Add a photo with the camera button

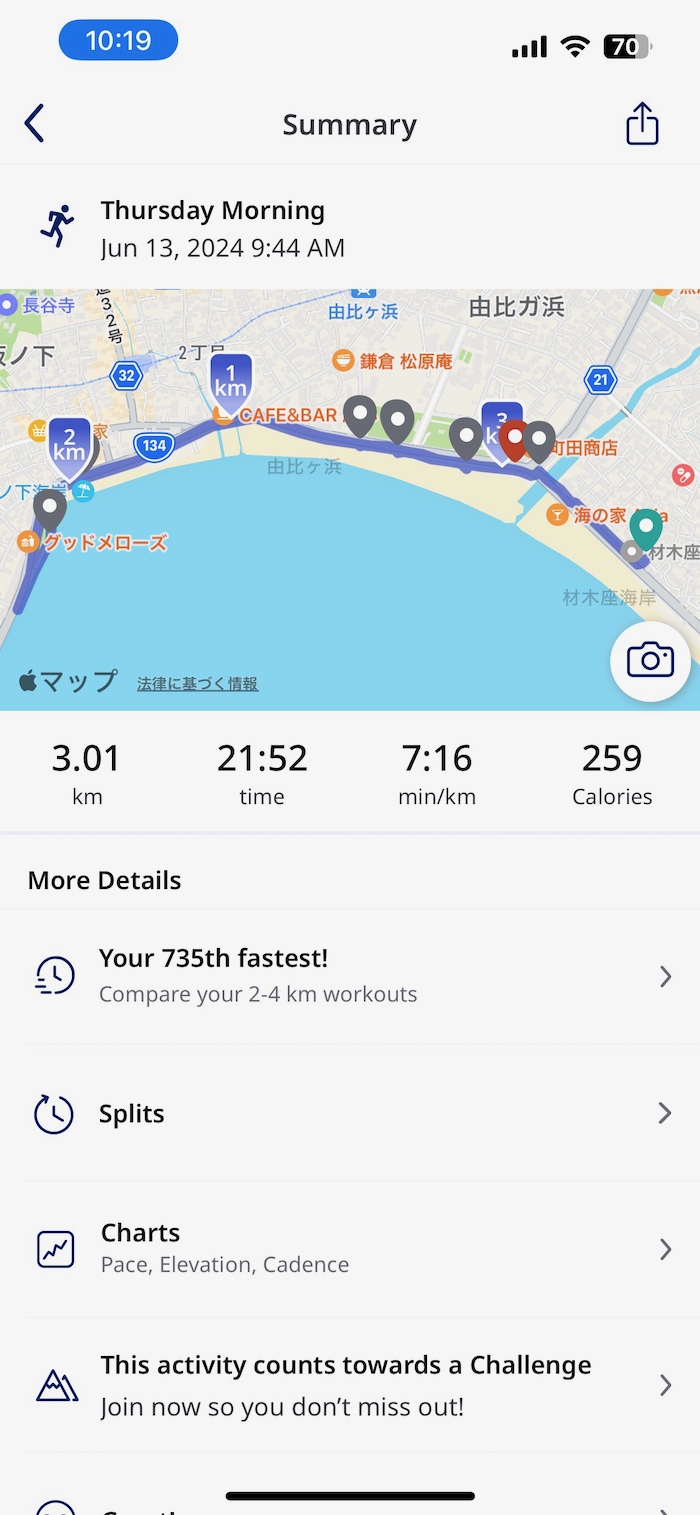(x=650, y=661)
